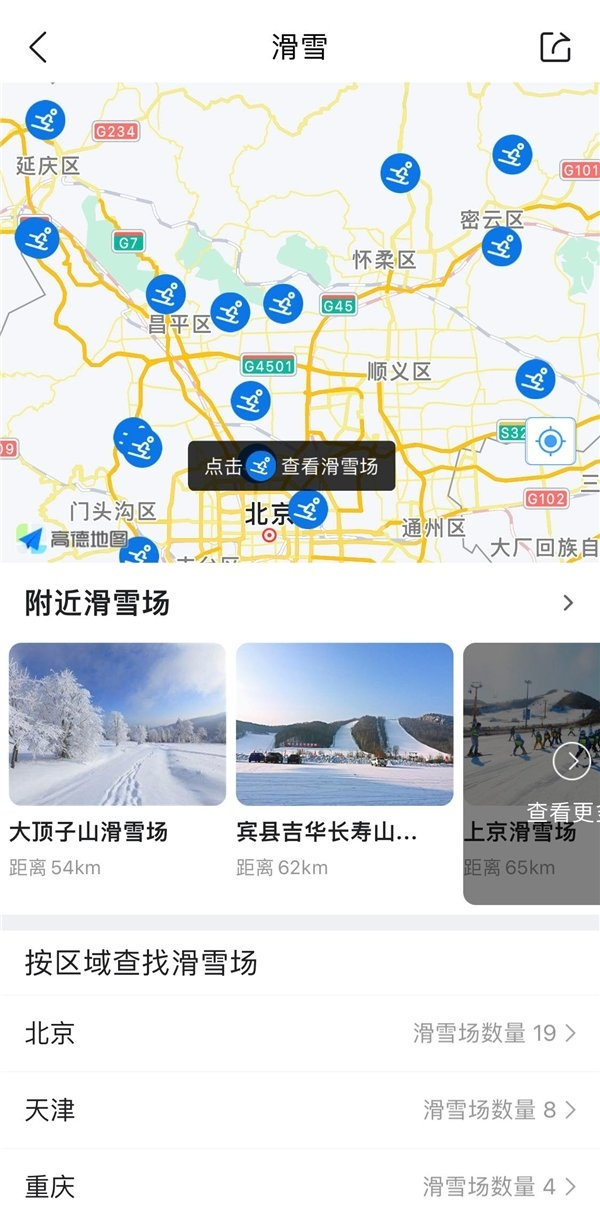The width and height of the screenshot is (600, 1213).
Task: Share this ski page
Action: (555, 46)
